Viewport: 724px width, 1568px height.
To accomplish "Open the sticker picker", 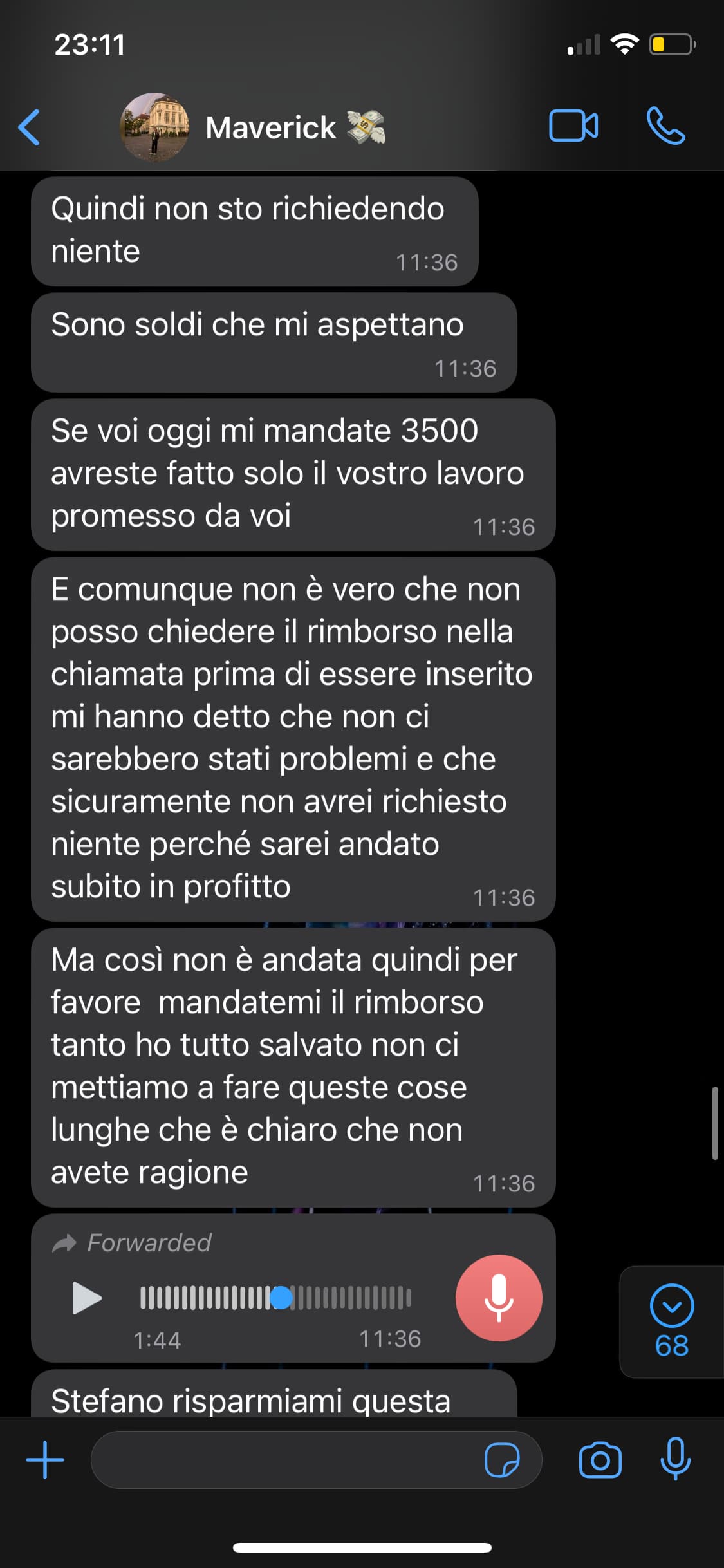I will (502, 1460).
